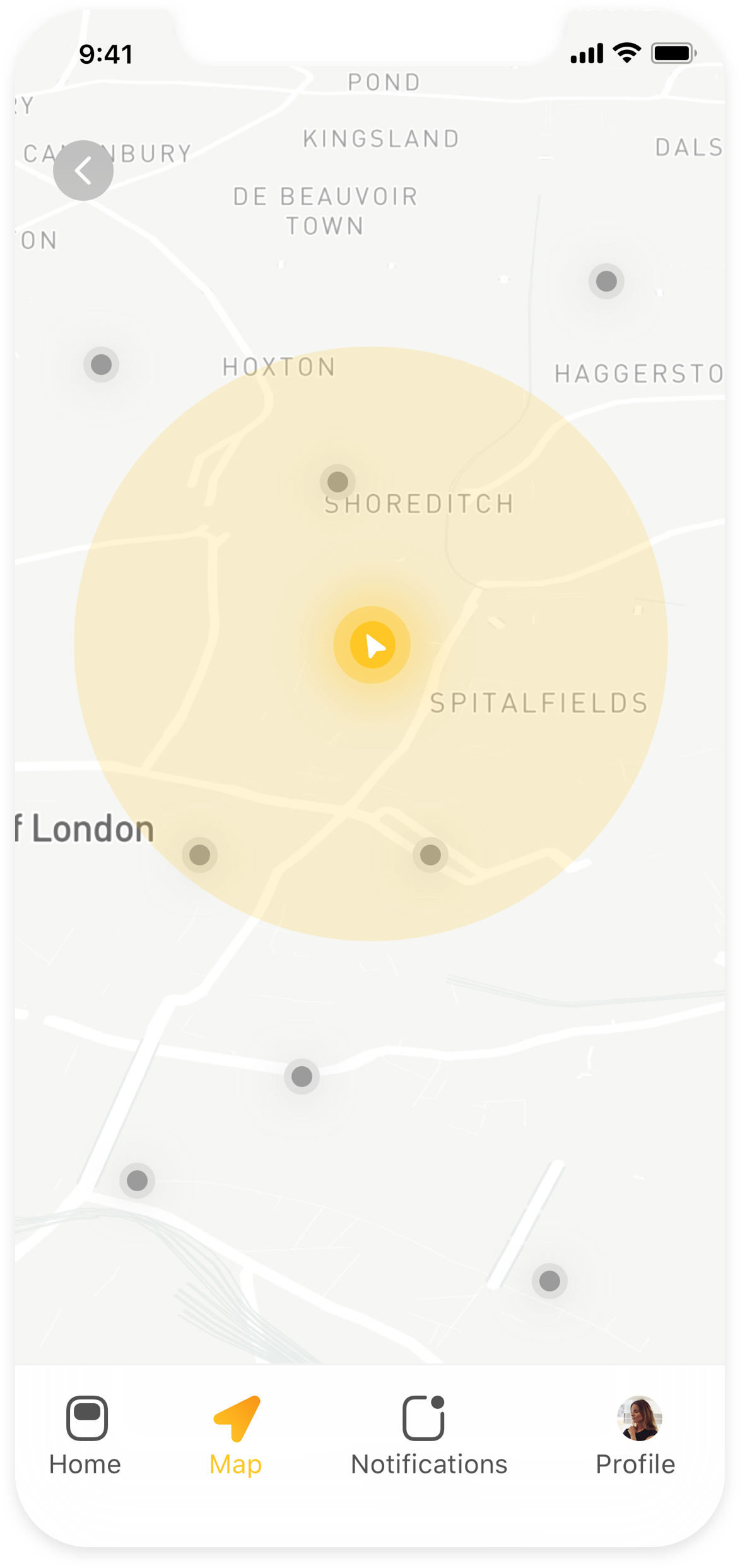Tap the yellow current location marker
Viewport: 740px width, 1568px height.
(372, 645)
